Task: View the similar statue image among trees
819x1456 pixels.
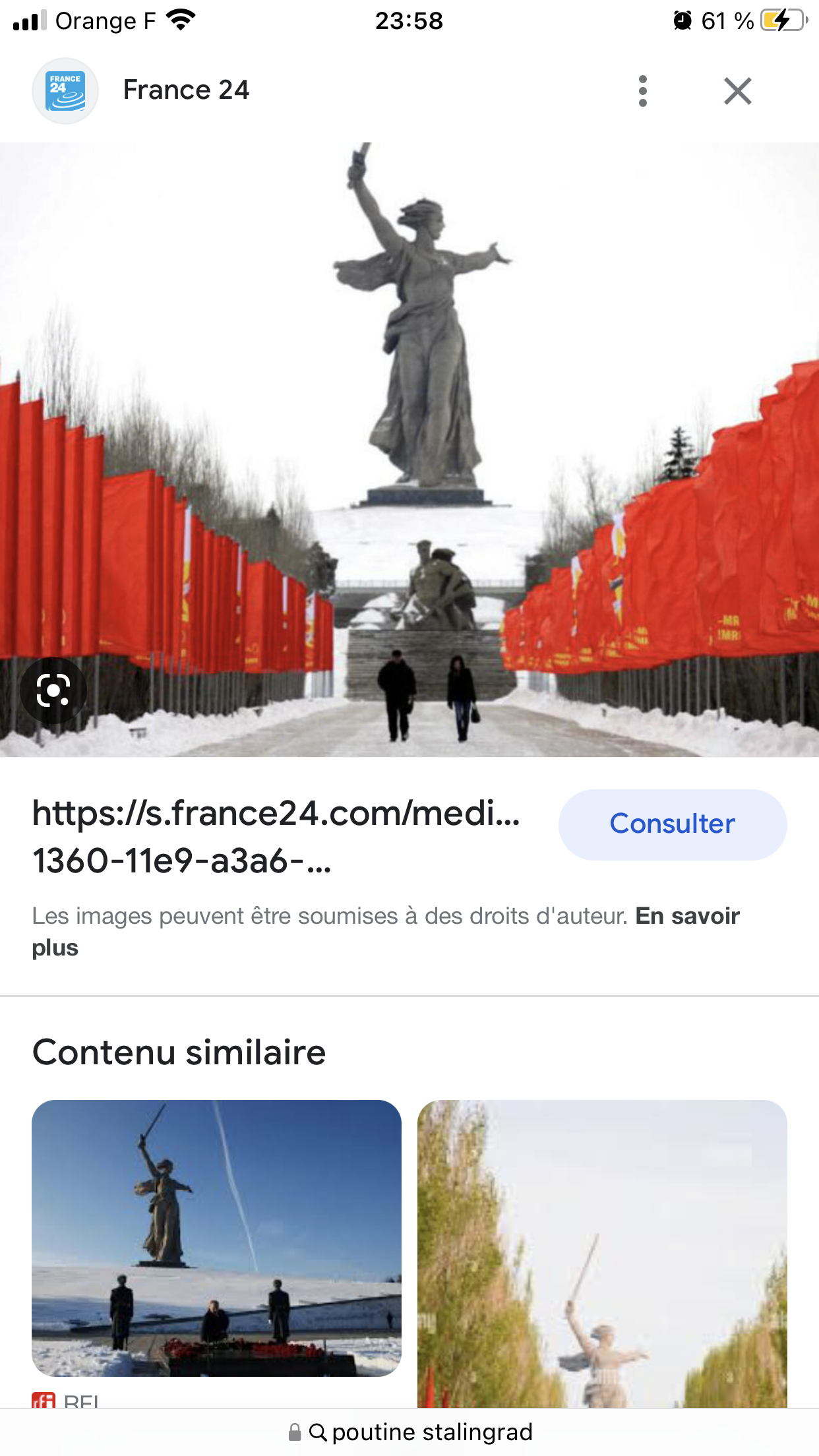Action: pos(602,1253)
